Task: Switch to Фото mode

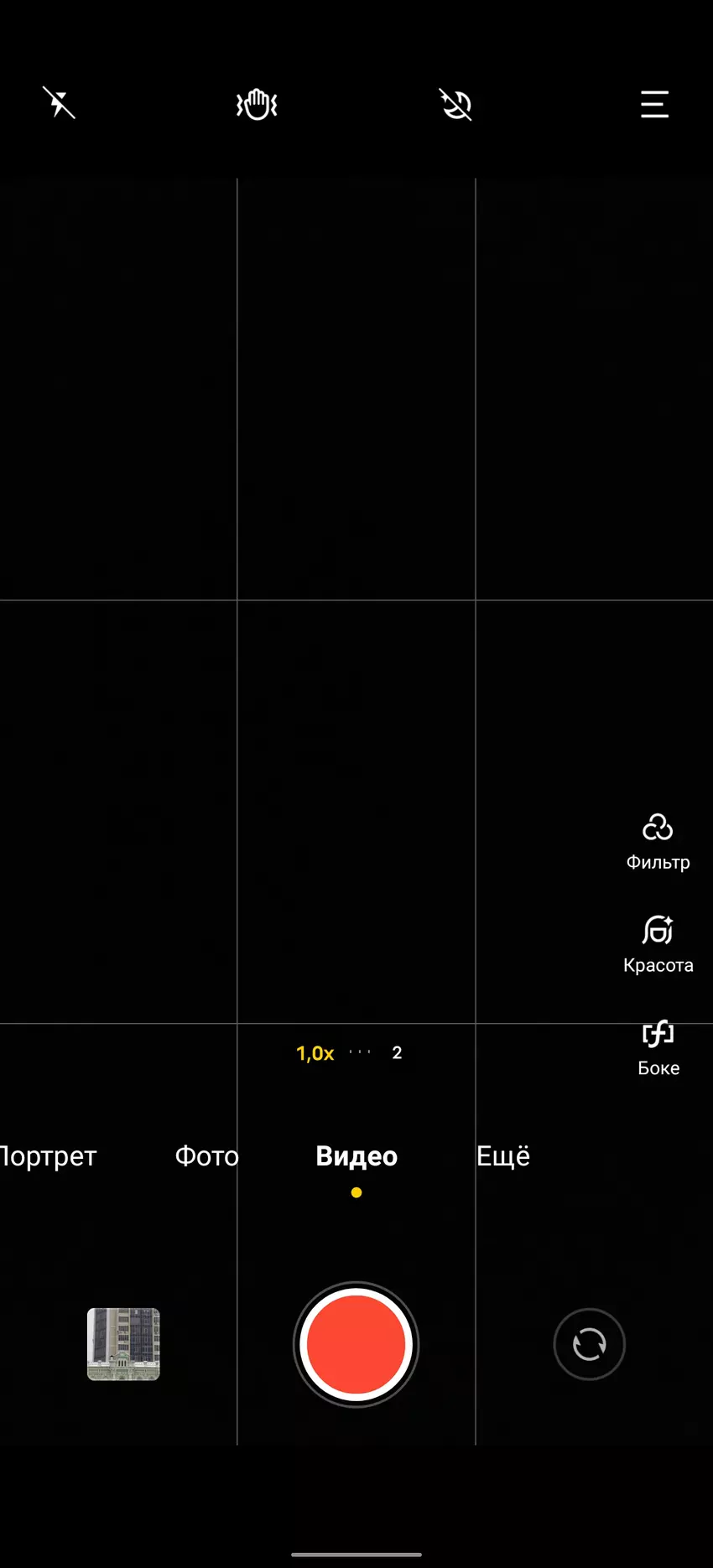Action: [x=206, y=1156]
